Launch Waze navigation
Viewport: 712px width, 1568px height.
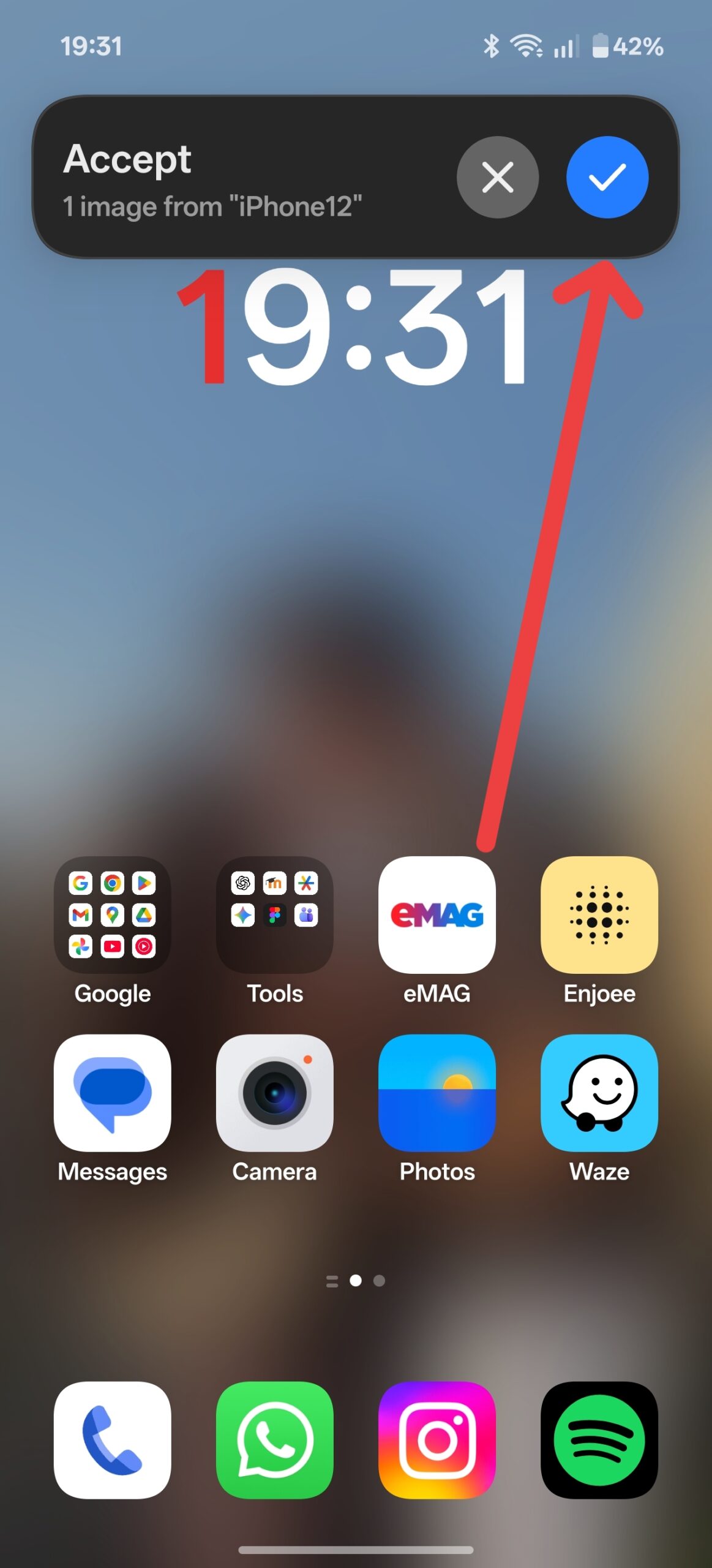point(599,1093)
